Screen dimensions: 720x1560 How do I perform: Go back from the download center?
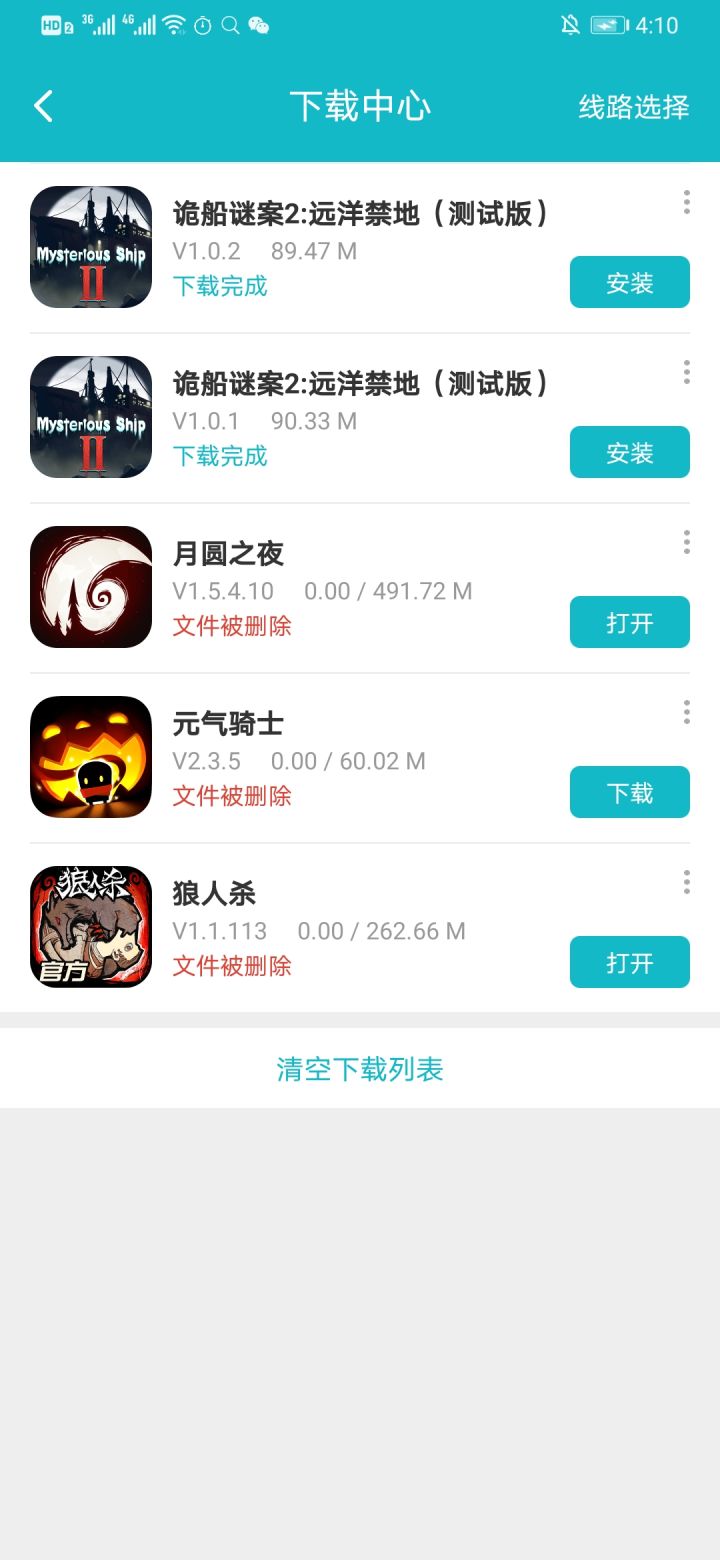pyautogui.click(x=43, y=106)
